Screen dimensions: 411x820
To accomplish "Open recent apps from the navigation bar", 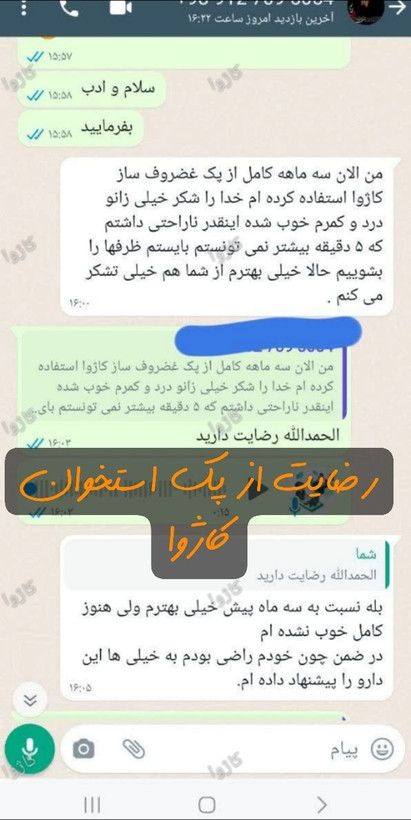I will (92, 805).
